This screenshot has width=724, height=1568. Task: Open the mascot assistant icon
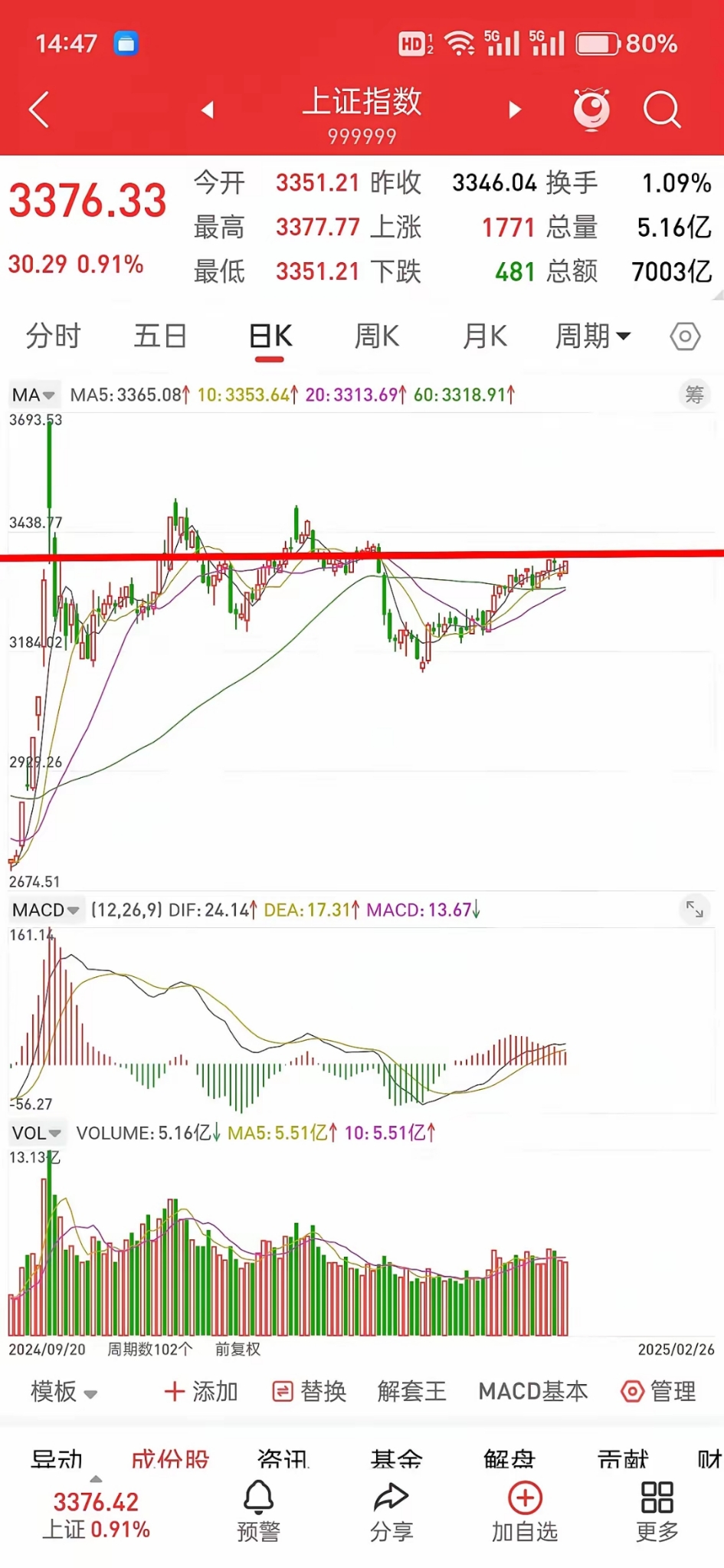click(x=591, y=109)
